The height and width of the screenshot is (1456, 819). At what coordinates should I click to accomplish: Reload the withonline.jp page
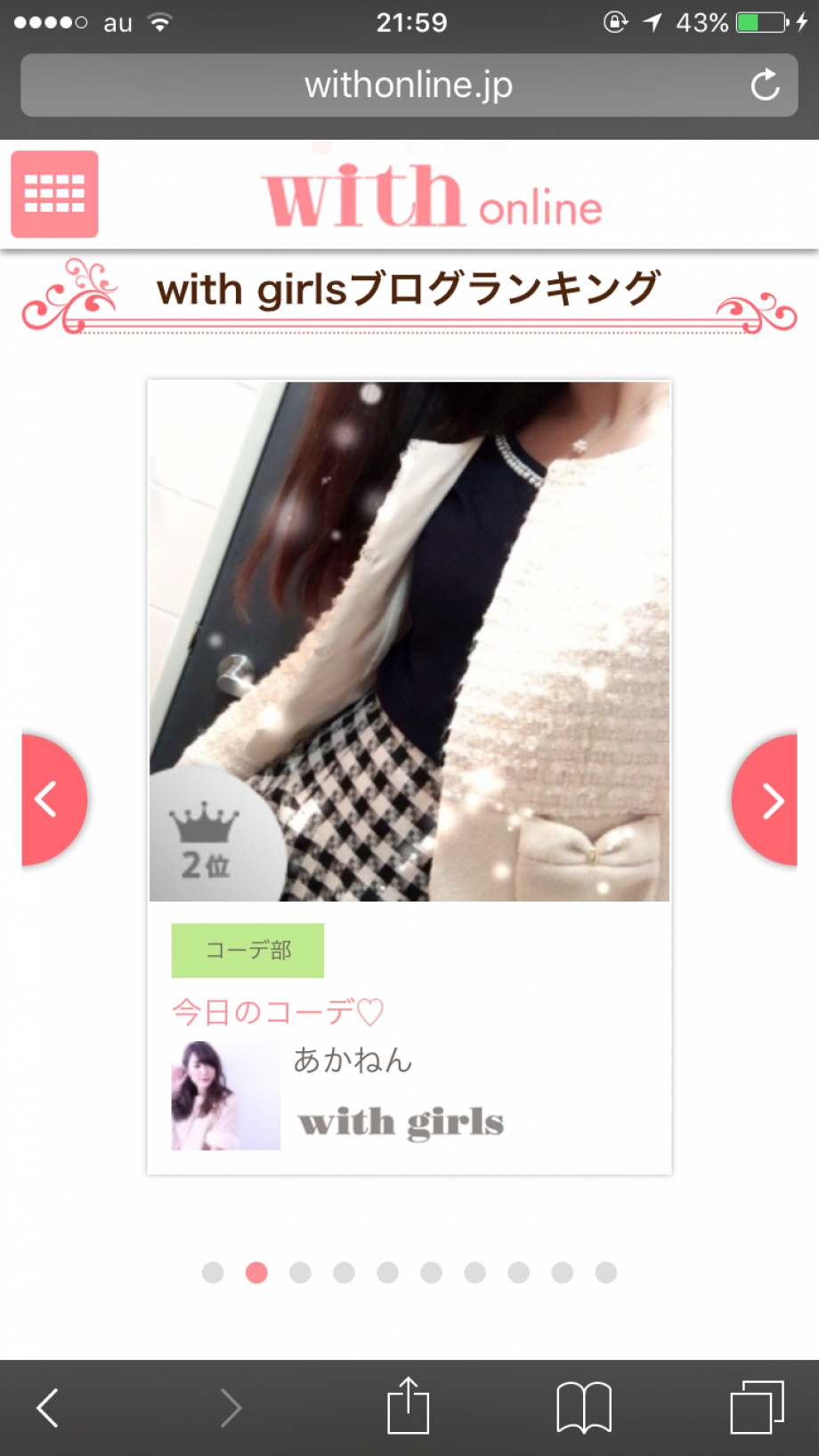[764, 85]
